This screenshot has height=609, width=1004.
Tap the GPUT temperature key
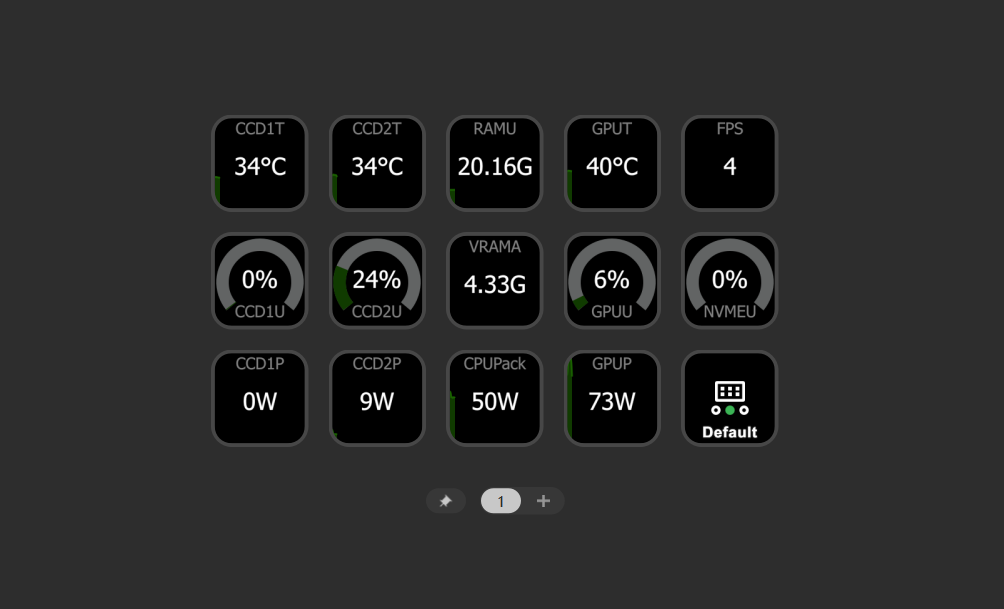pos(612,163)
